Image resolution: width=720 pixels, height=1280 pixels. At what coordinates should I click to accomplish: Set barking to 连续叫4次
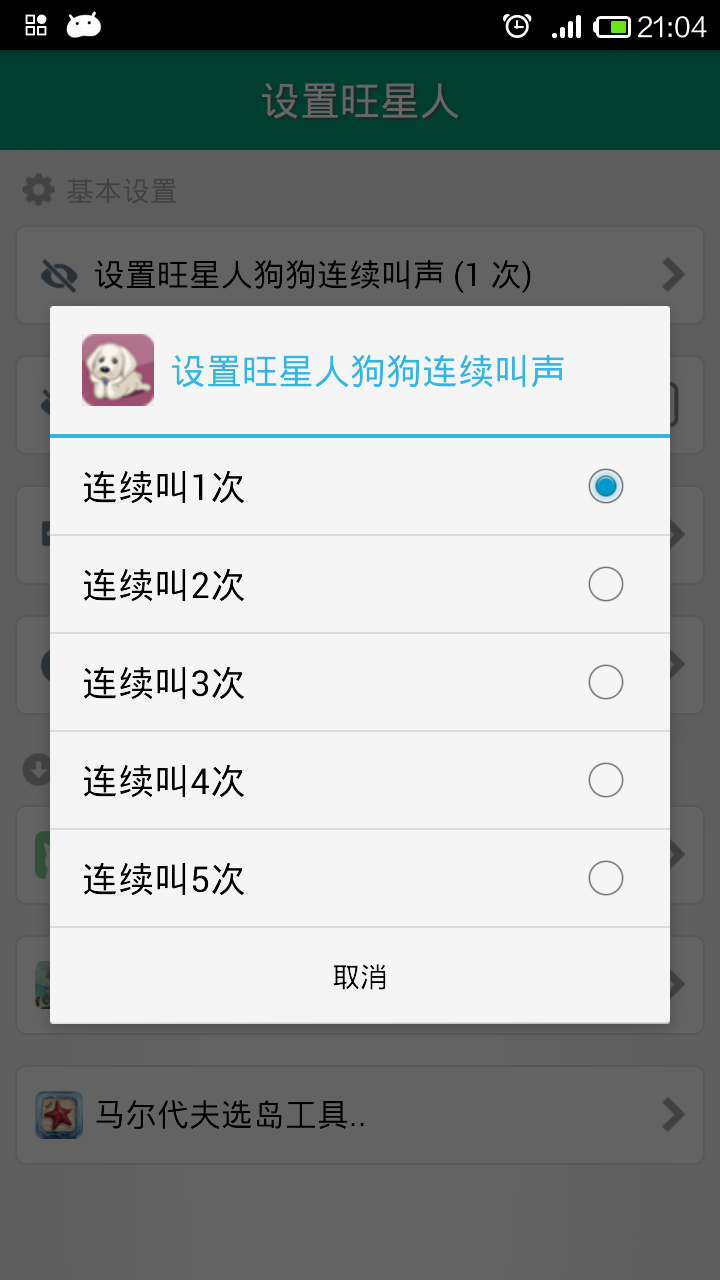(360, 781)
